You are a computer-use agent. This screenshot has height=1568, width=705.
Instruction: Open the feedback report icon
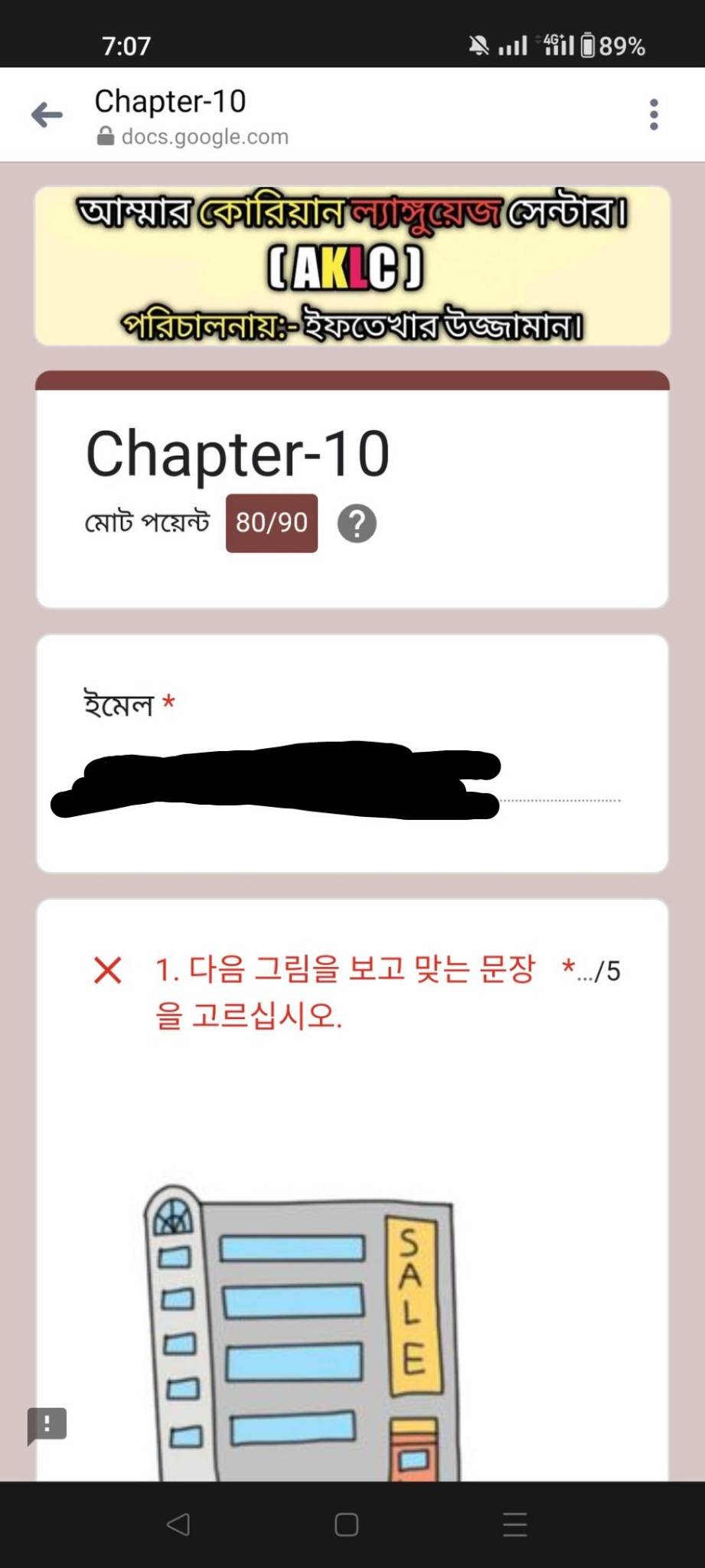coord(47,1426)
